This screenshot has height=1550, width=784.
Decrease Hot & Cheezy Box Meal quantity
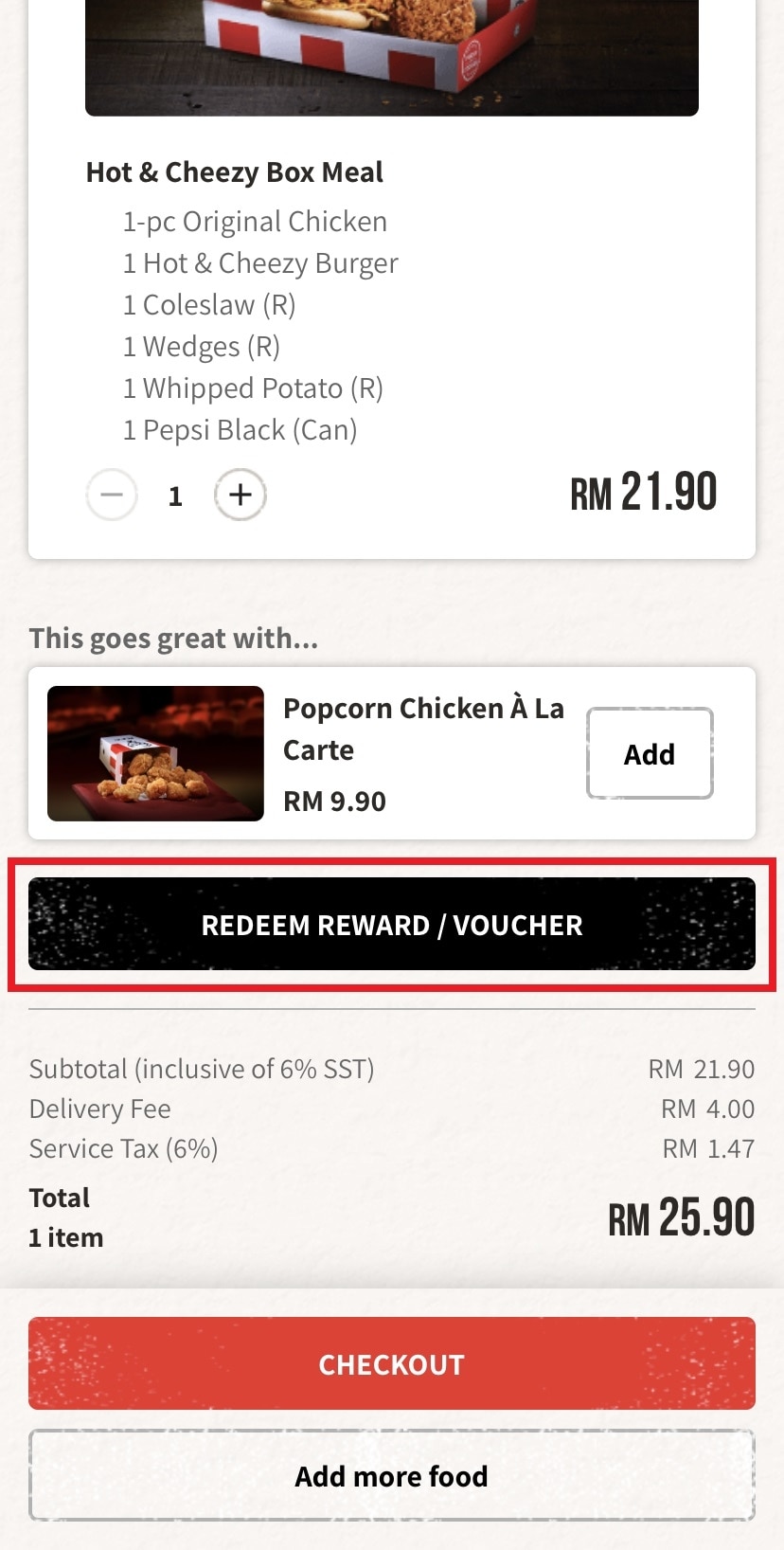[x=112, y=495]
